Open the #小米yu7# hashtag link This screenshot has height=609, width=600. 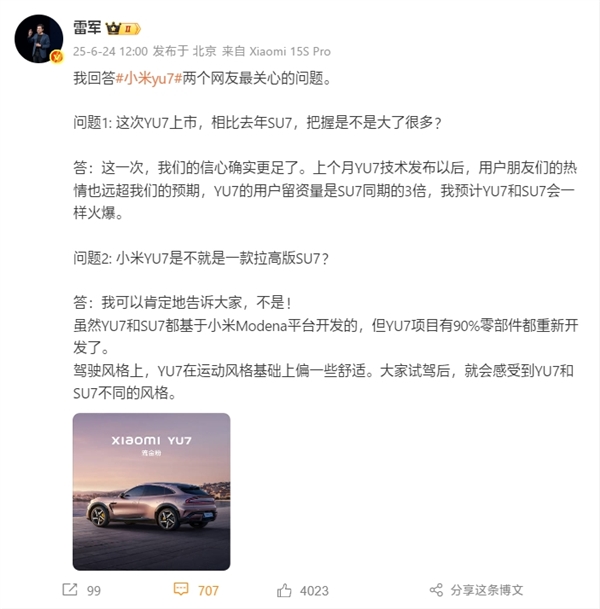click(x=150, y=77)
